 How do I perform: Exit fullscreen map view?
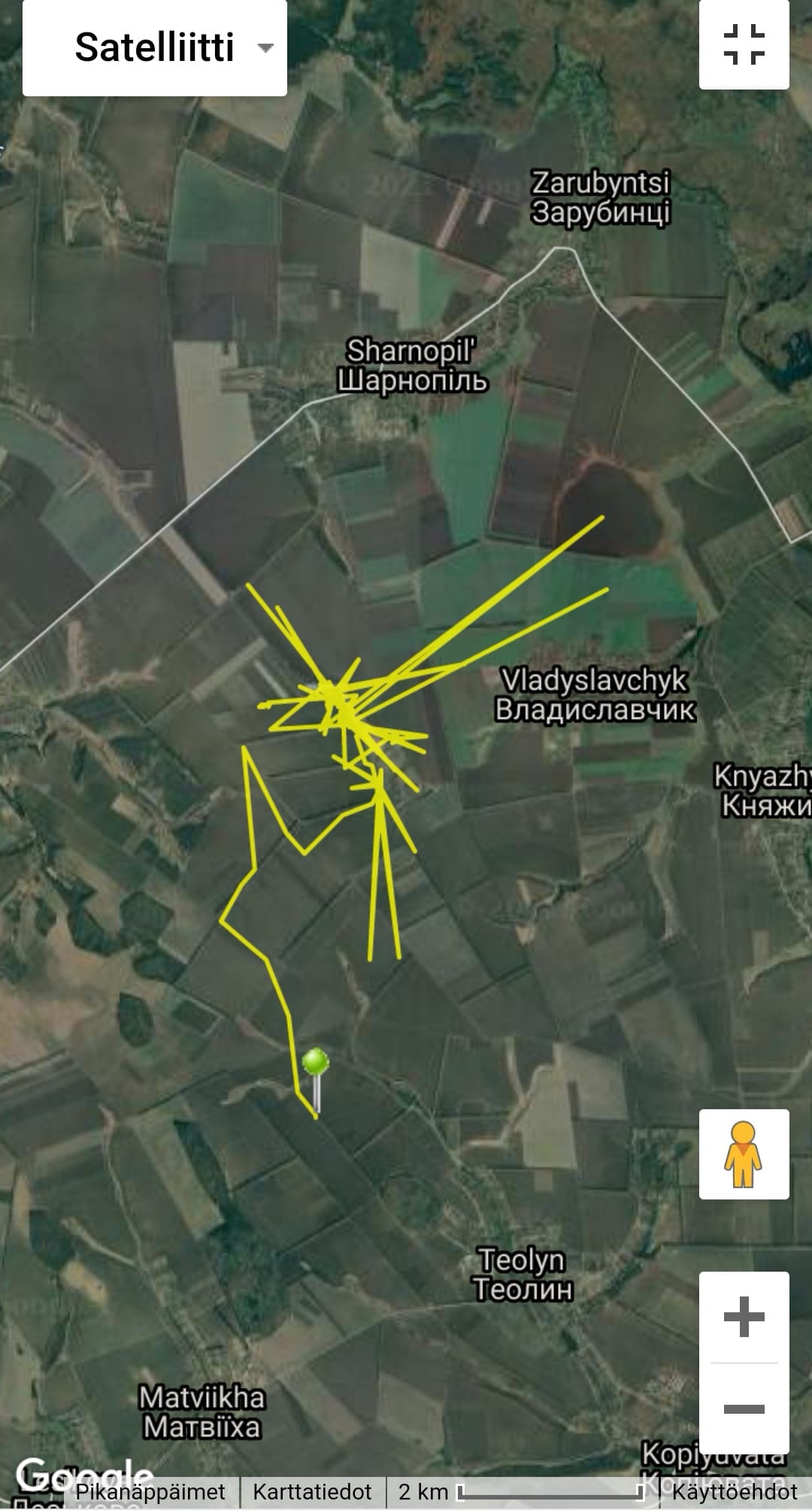[744, 44]
